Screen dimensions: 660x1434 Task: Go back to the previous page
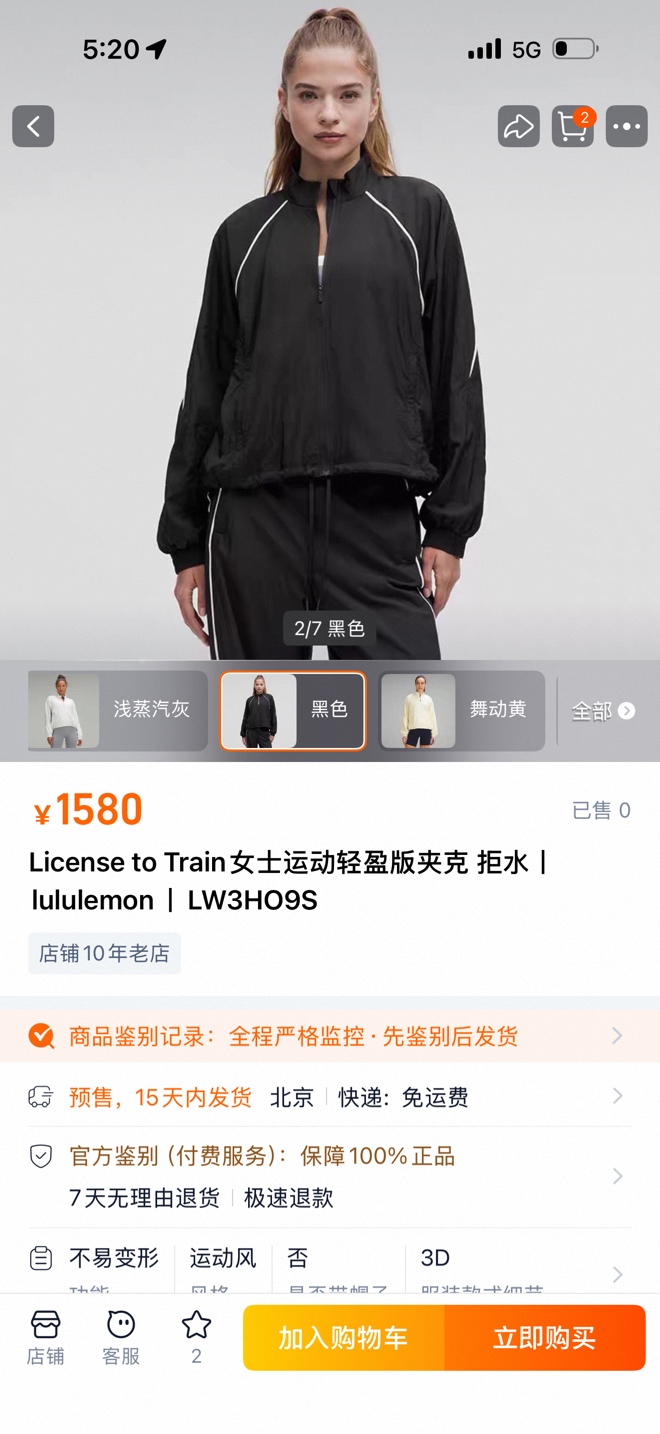pyautogui.click(x=33, y=127)
